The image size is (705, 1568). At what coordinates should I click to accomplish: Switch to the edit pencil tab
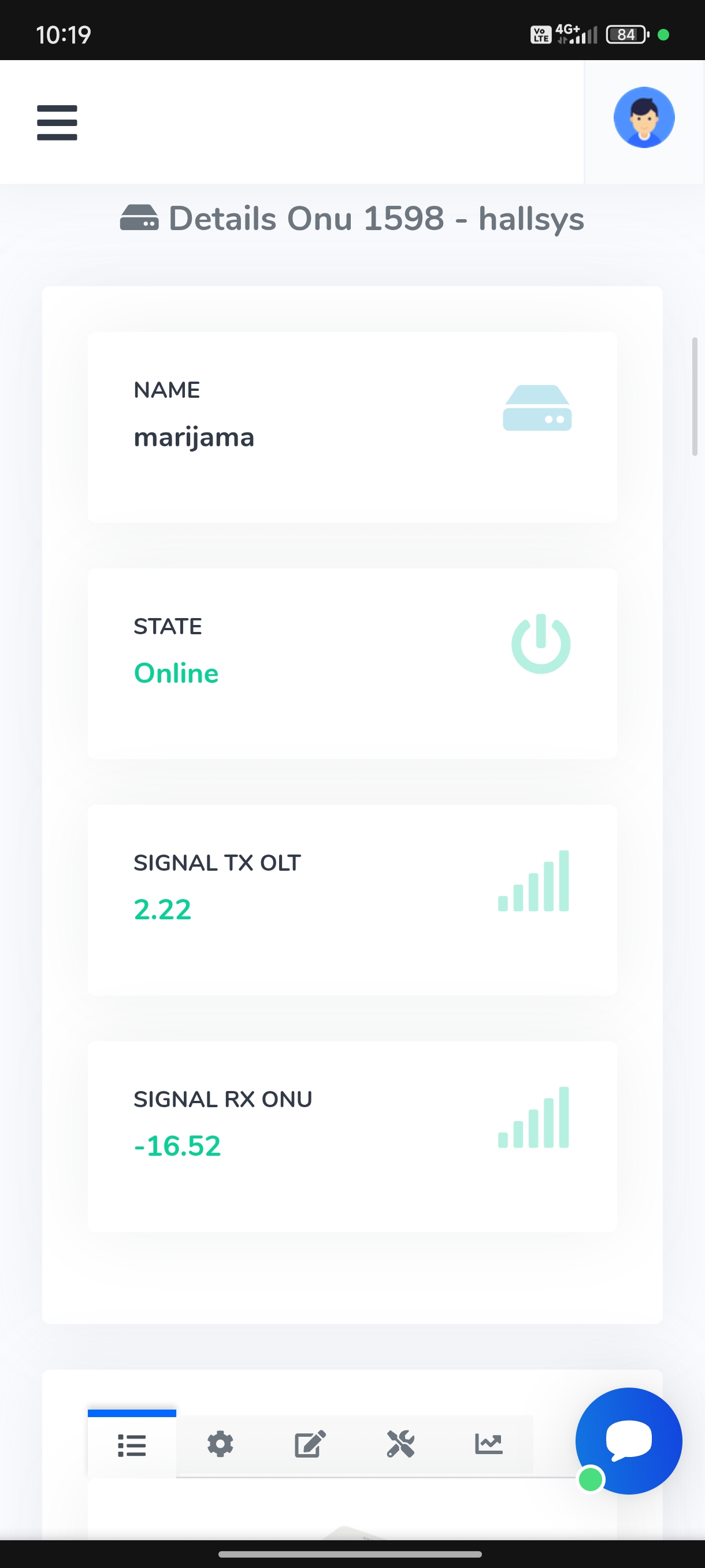[x=310, y=1444]
